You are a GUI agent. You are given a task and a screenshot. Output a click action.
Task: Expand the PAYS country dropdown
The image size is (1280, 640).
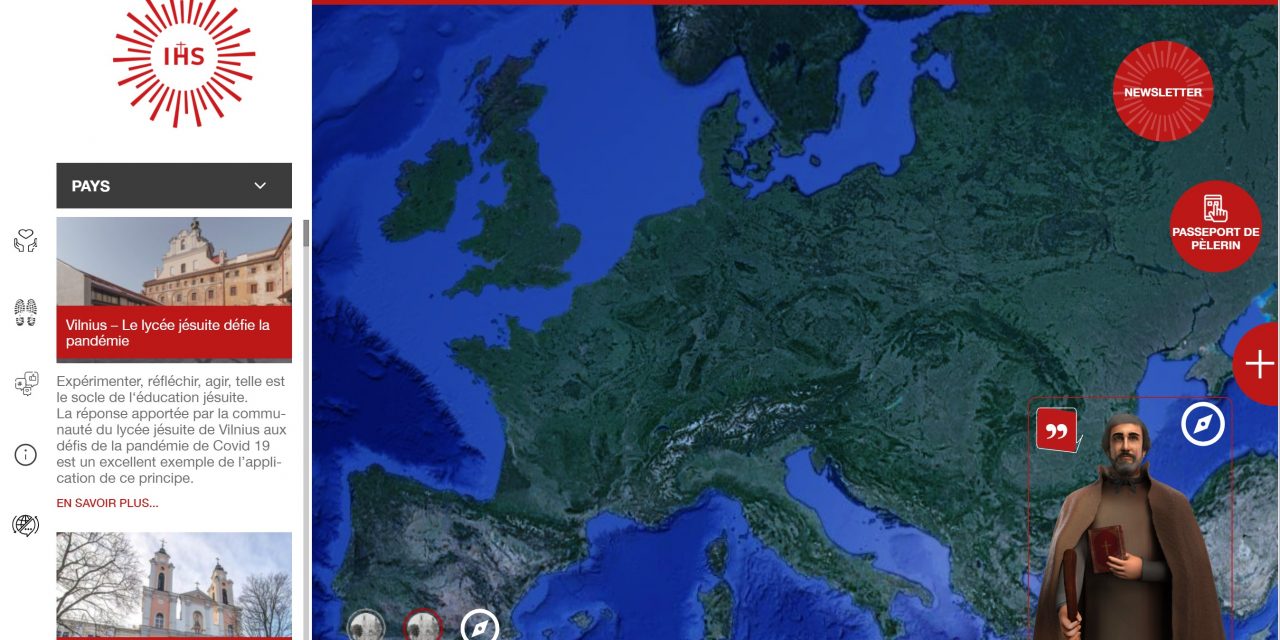click(173, 186)
